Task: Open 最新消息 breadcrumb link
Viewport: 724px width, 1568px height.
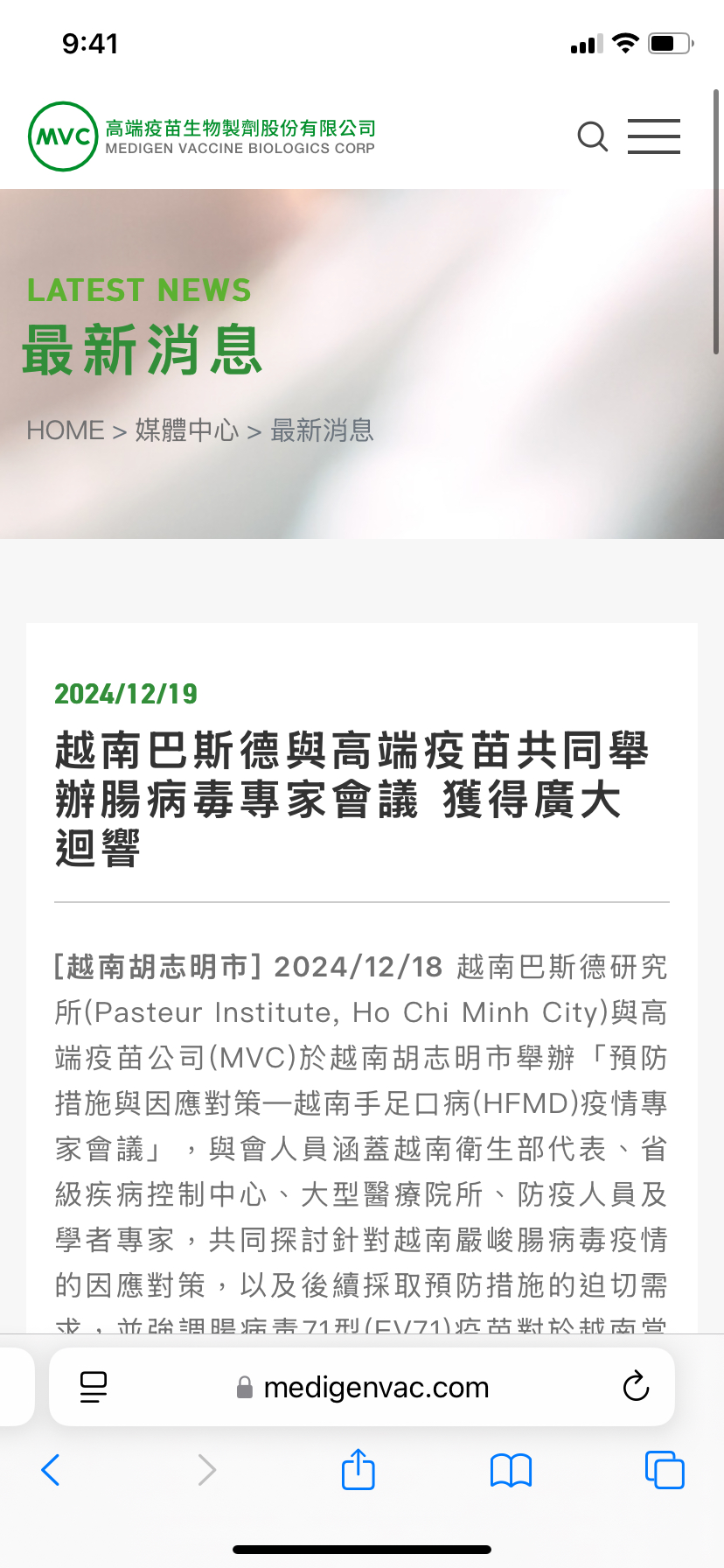Action: pyautogui.click(x=323, y=430)
